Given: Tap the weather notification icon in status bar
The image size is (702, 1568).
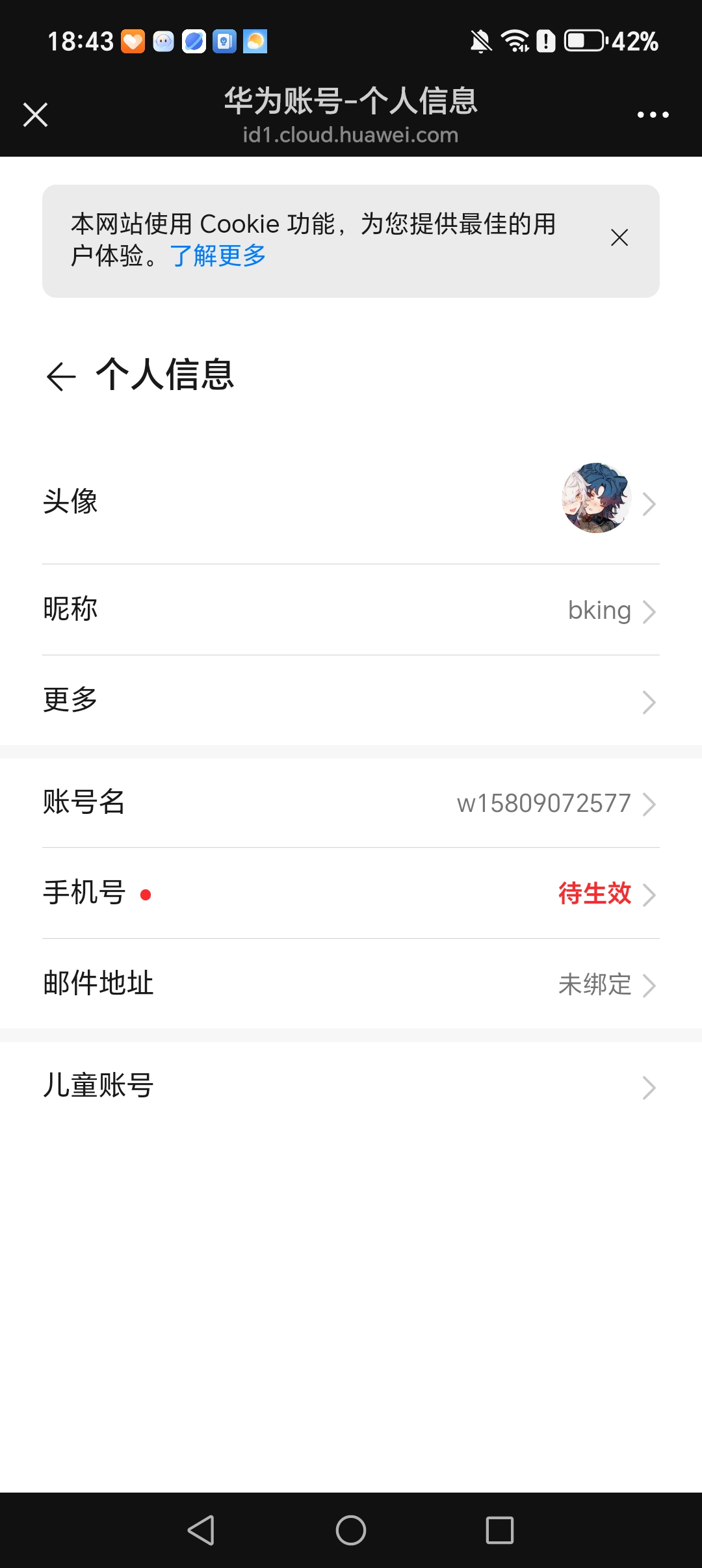Looking at the screenshot, I should point(253,41).
